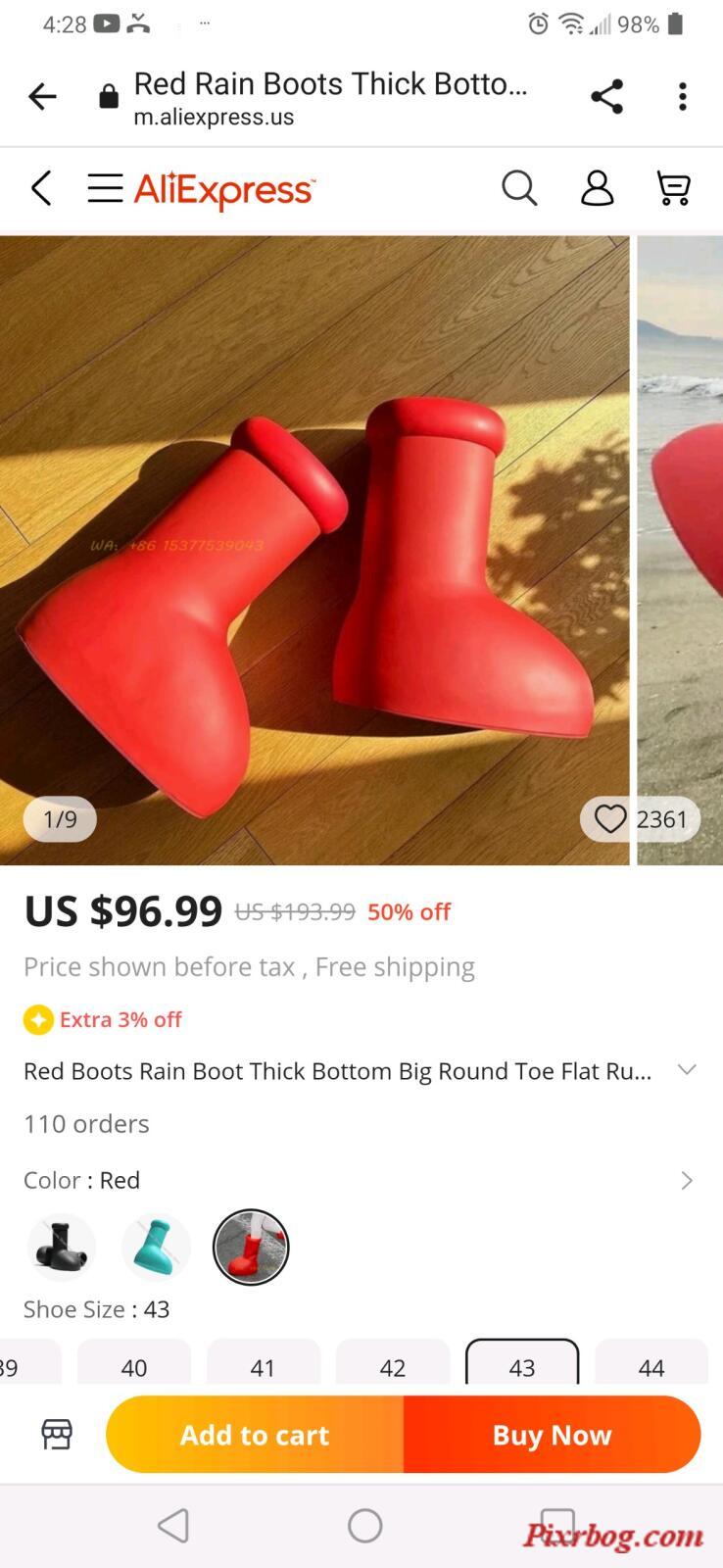Screen dimensions: 723x1568
Task: Open the account profile icon
Action: coord(597,188)
